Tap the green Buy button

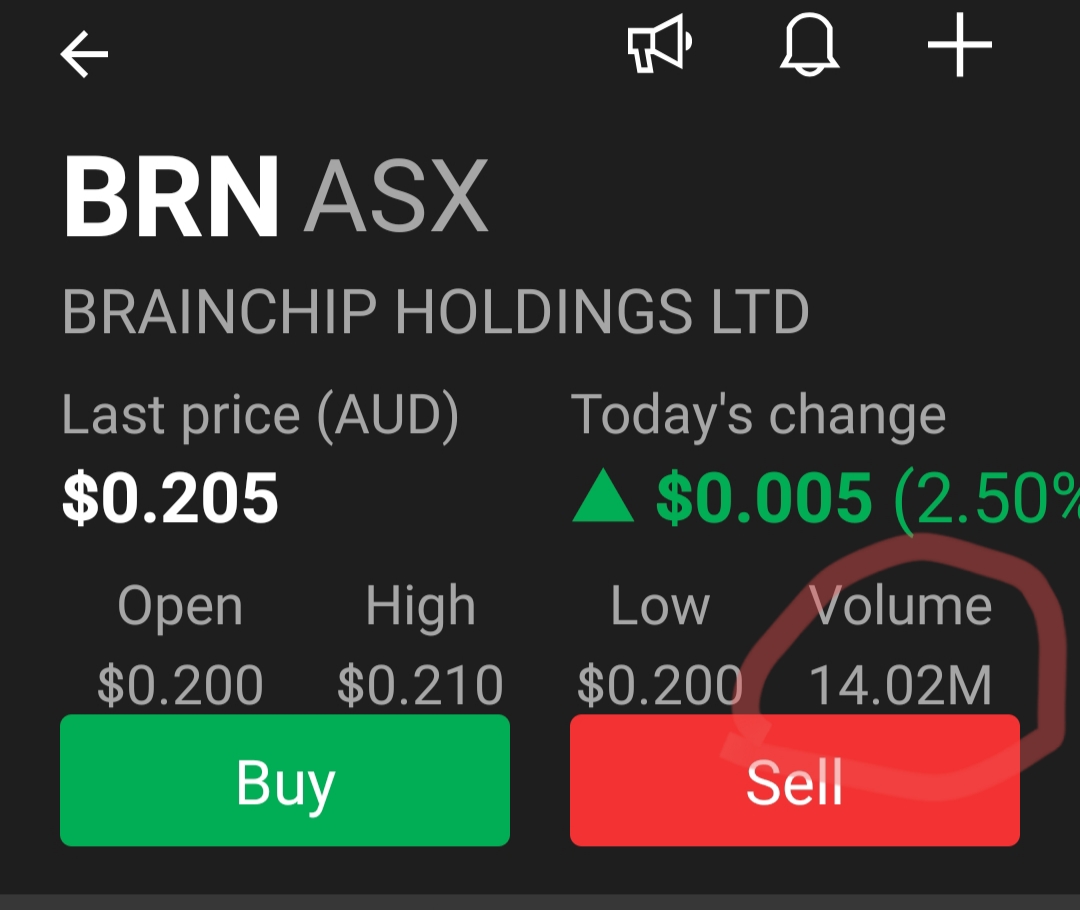click(285, 781)
